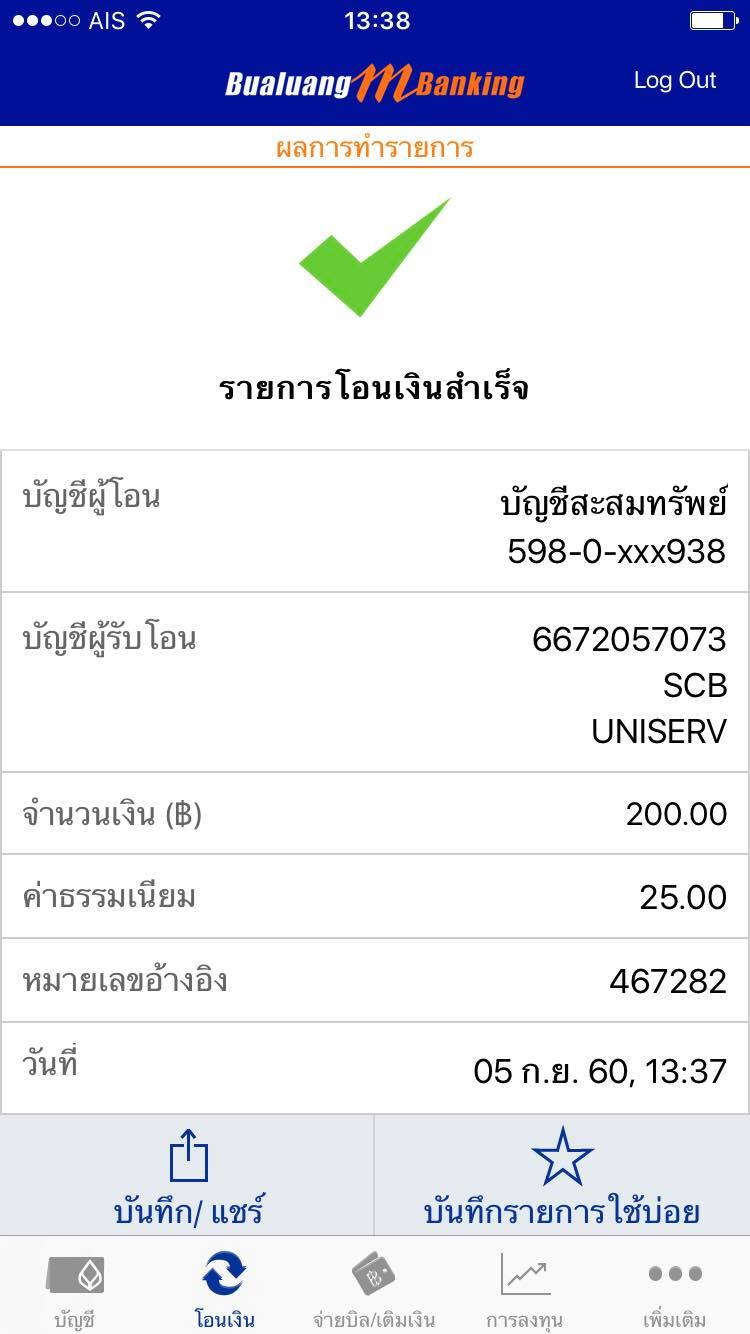Switch to the บัญชี accounts tab
The height and width of the screenshot is (1334, 750).
click(75, 1288)
